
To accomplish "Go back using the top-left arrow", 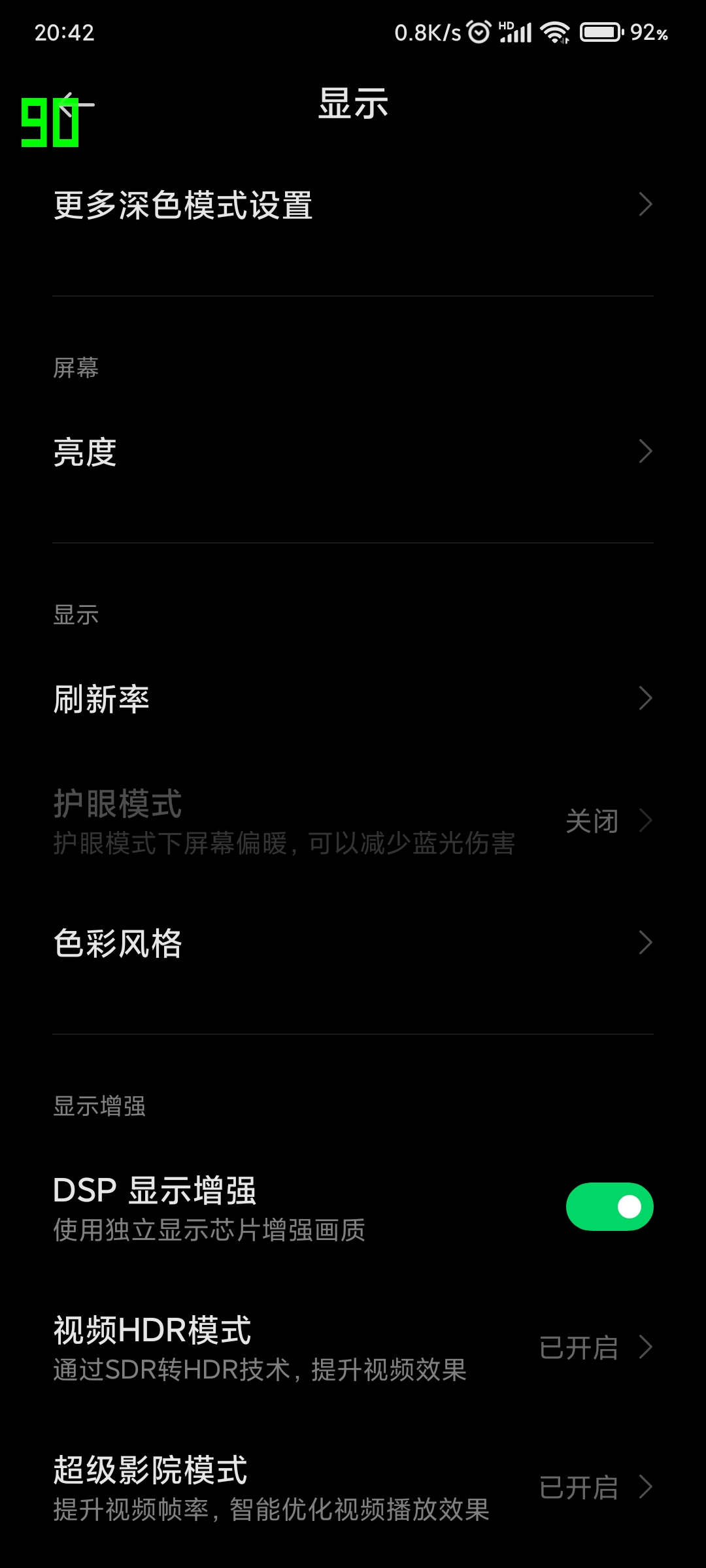I will click(x=75, y=105).
